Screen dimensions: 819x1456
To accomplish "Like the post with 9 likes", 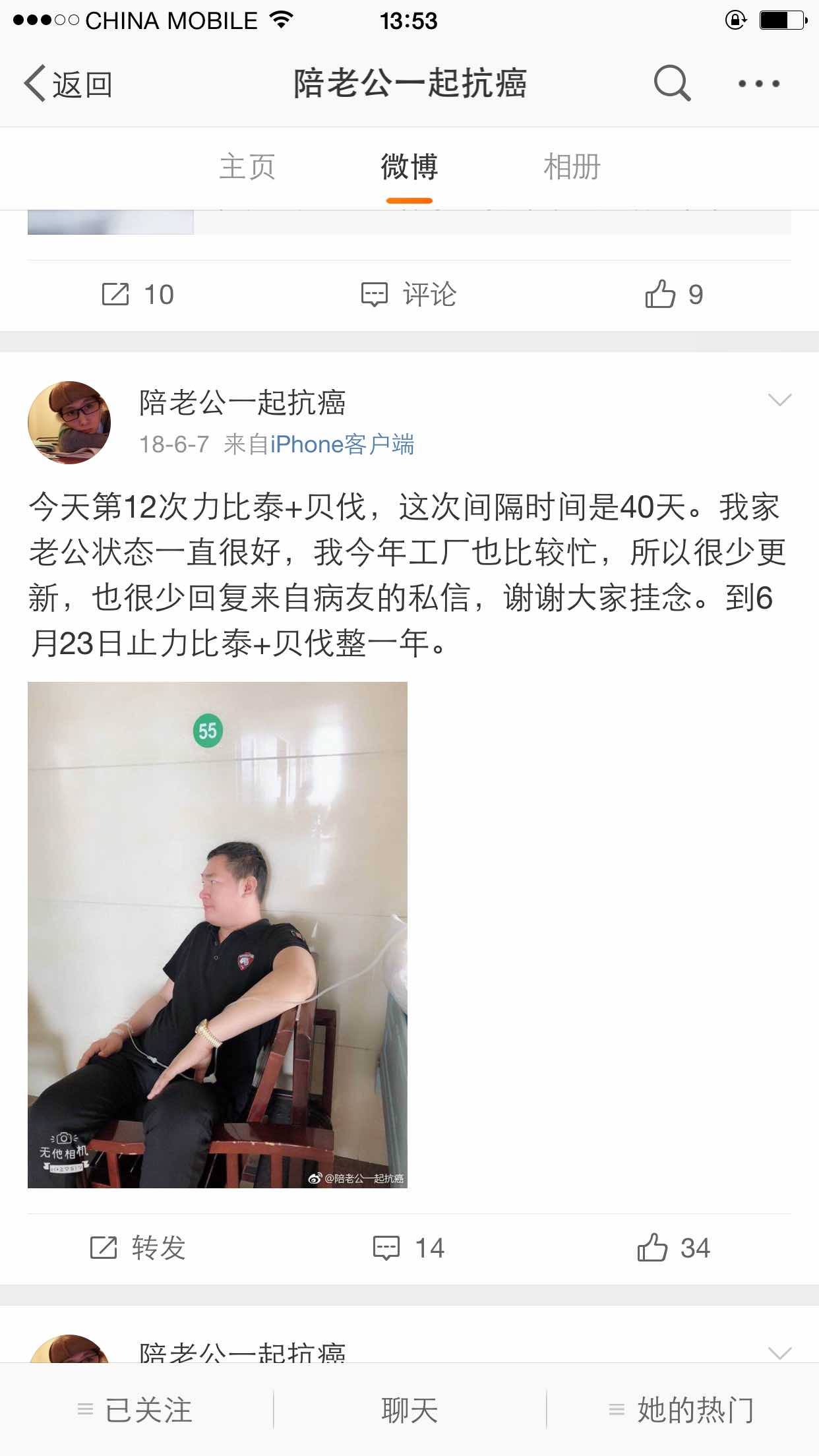I will [674, 295].
